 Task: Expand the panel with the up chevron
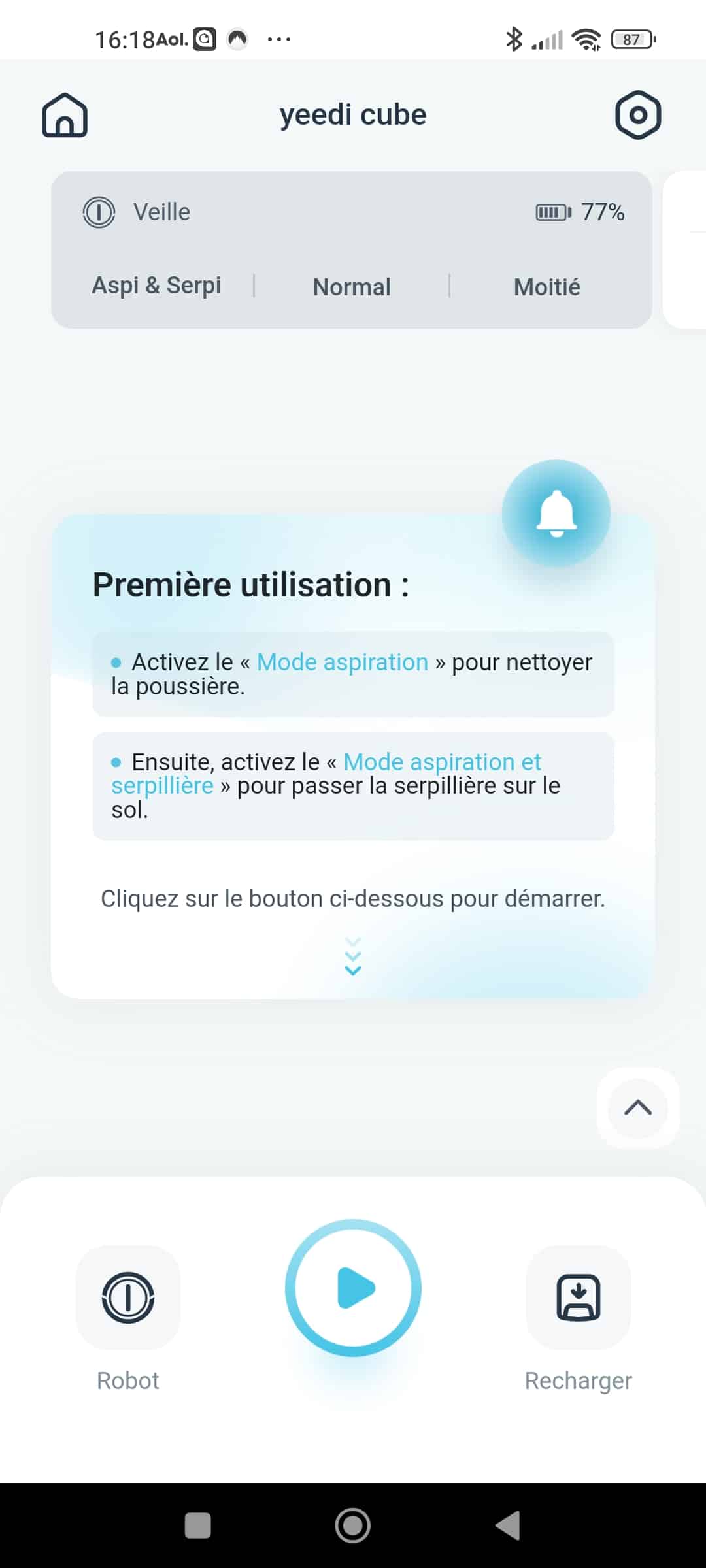click(x=637, y=1107)
